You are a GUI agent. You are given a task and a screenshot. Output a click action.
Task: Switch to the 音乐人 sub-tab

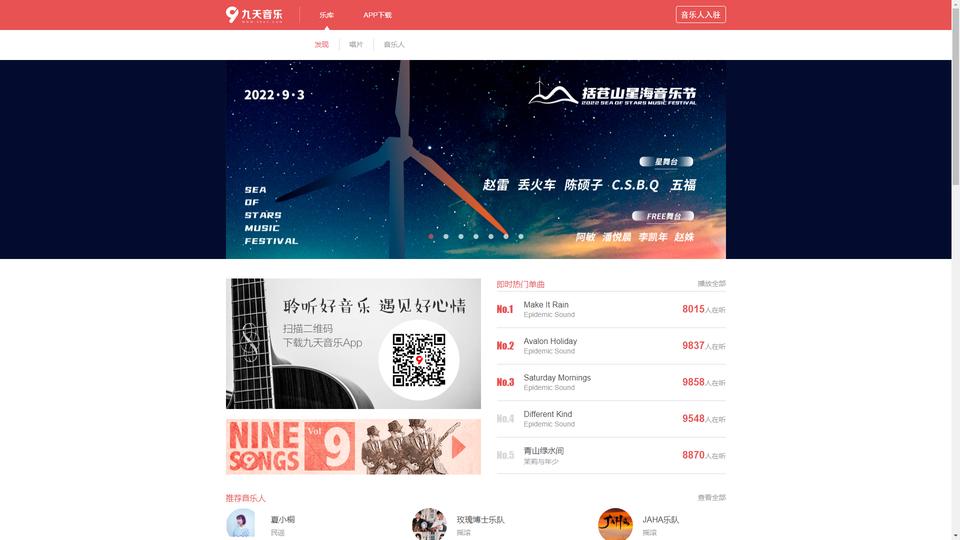tap(394, 45)
